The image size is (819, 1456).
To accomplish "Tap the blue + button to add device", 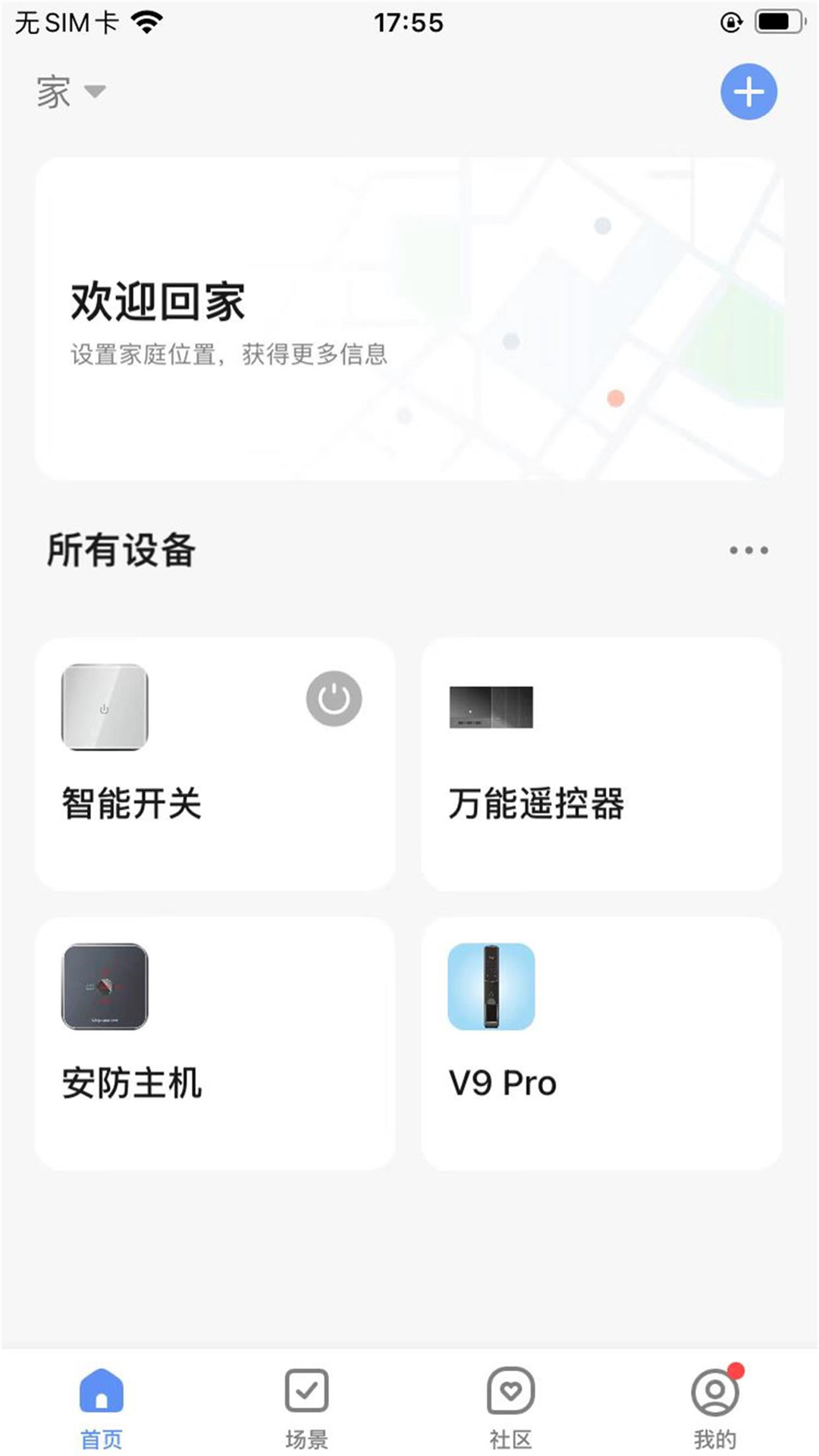I will click(748, 91).
